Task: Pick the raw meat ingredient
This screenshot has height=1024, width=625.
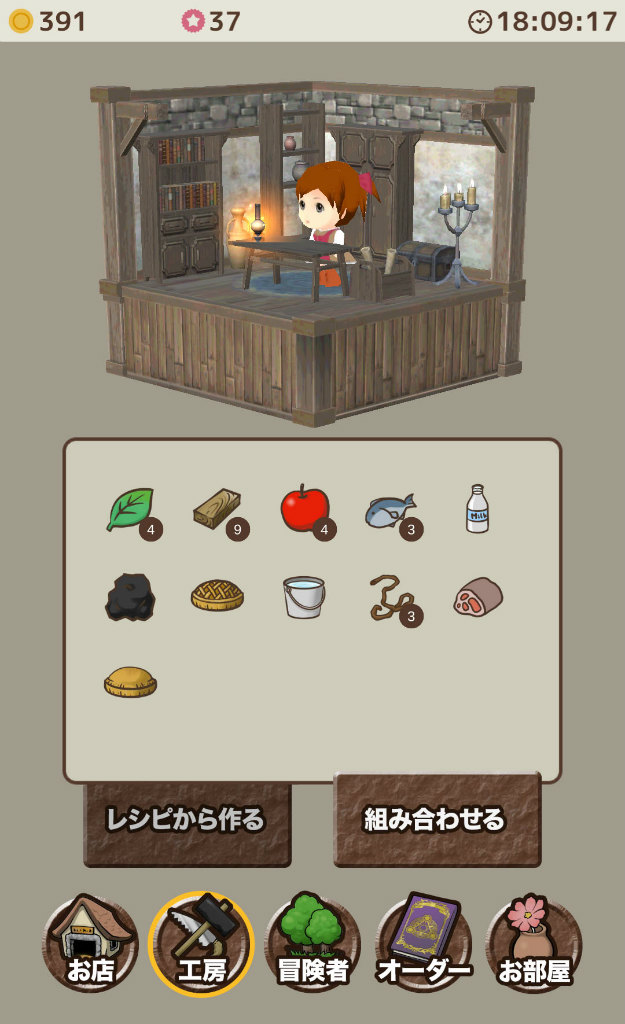Action: point(478,597)
